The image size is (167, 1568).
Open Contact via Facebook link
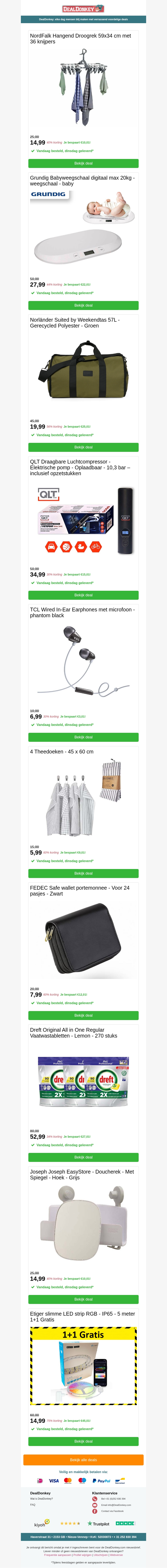[x=112, y=1511]
